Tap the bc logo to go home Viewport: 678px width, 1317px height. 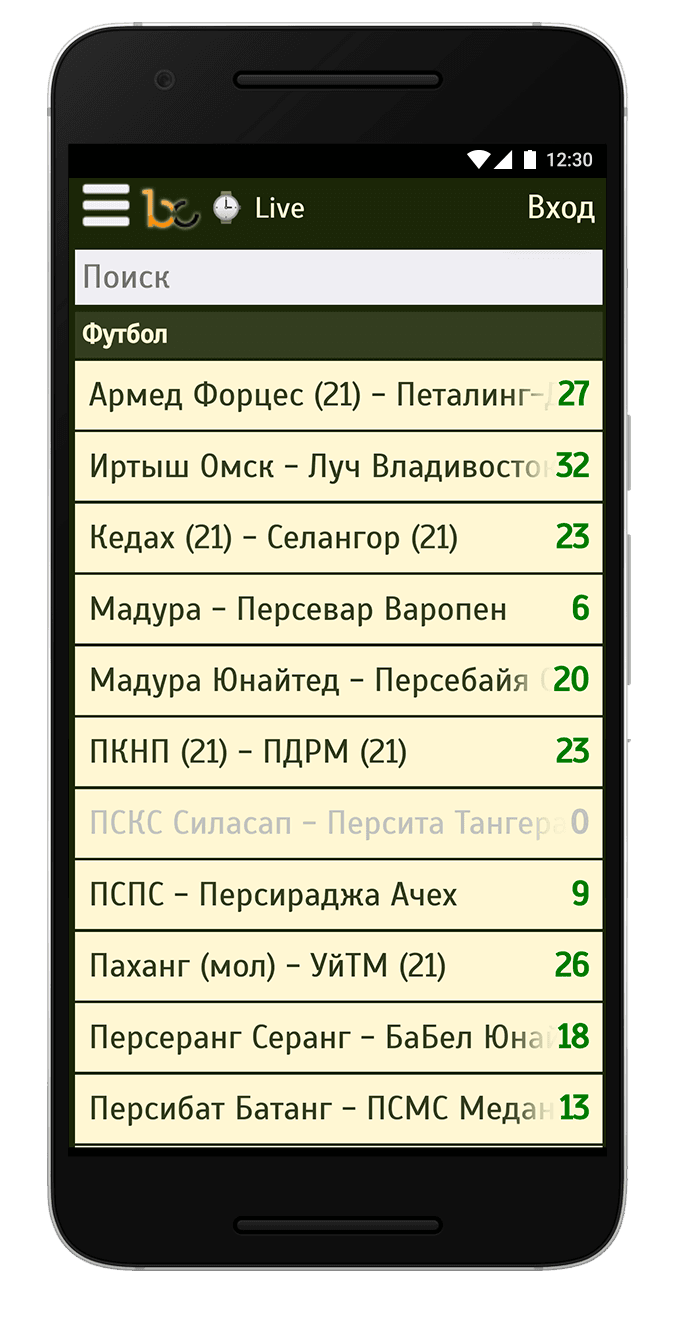point(170,208)
